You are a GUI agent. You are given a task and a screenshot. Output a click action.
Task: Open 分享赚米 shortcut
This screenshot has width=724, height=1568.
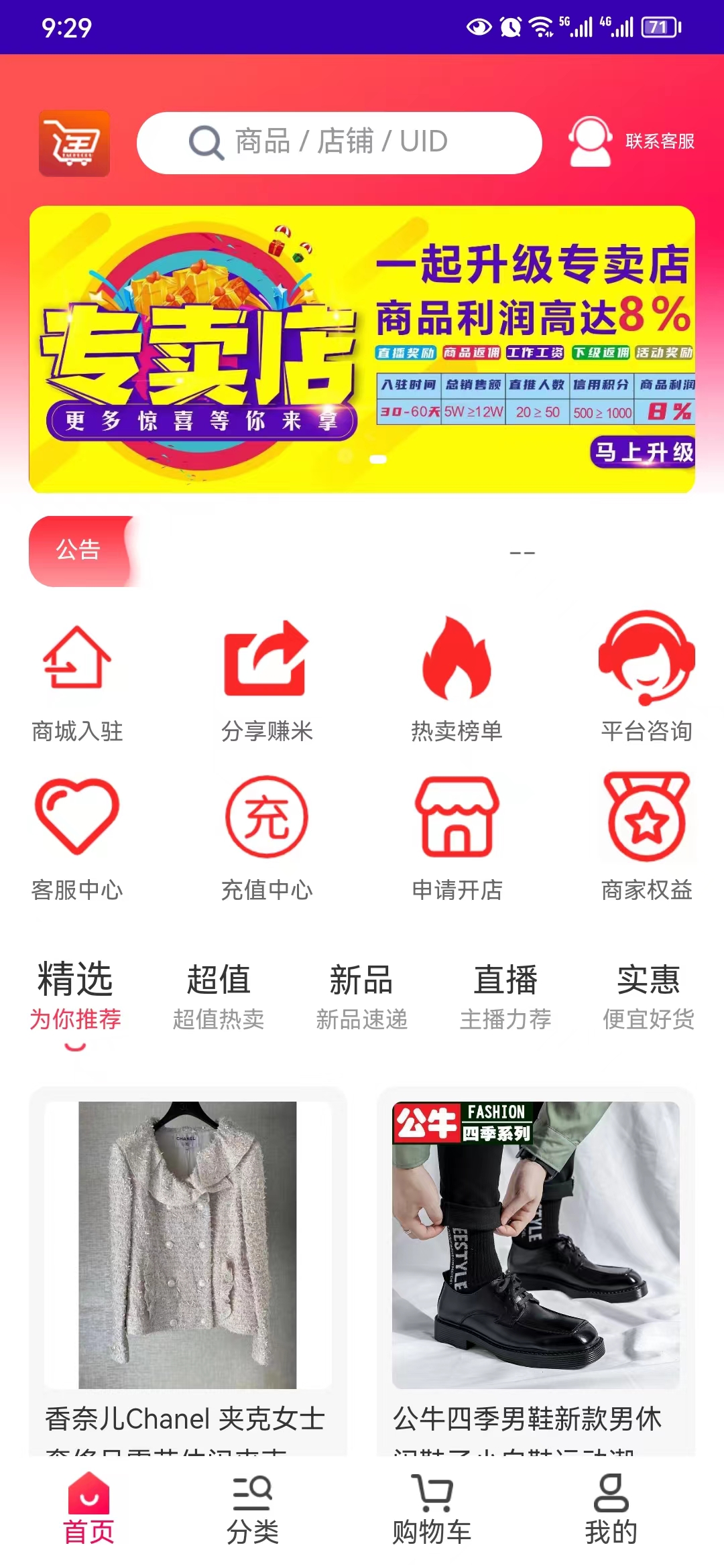tap(267, 677)
